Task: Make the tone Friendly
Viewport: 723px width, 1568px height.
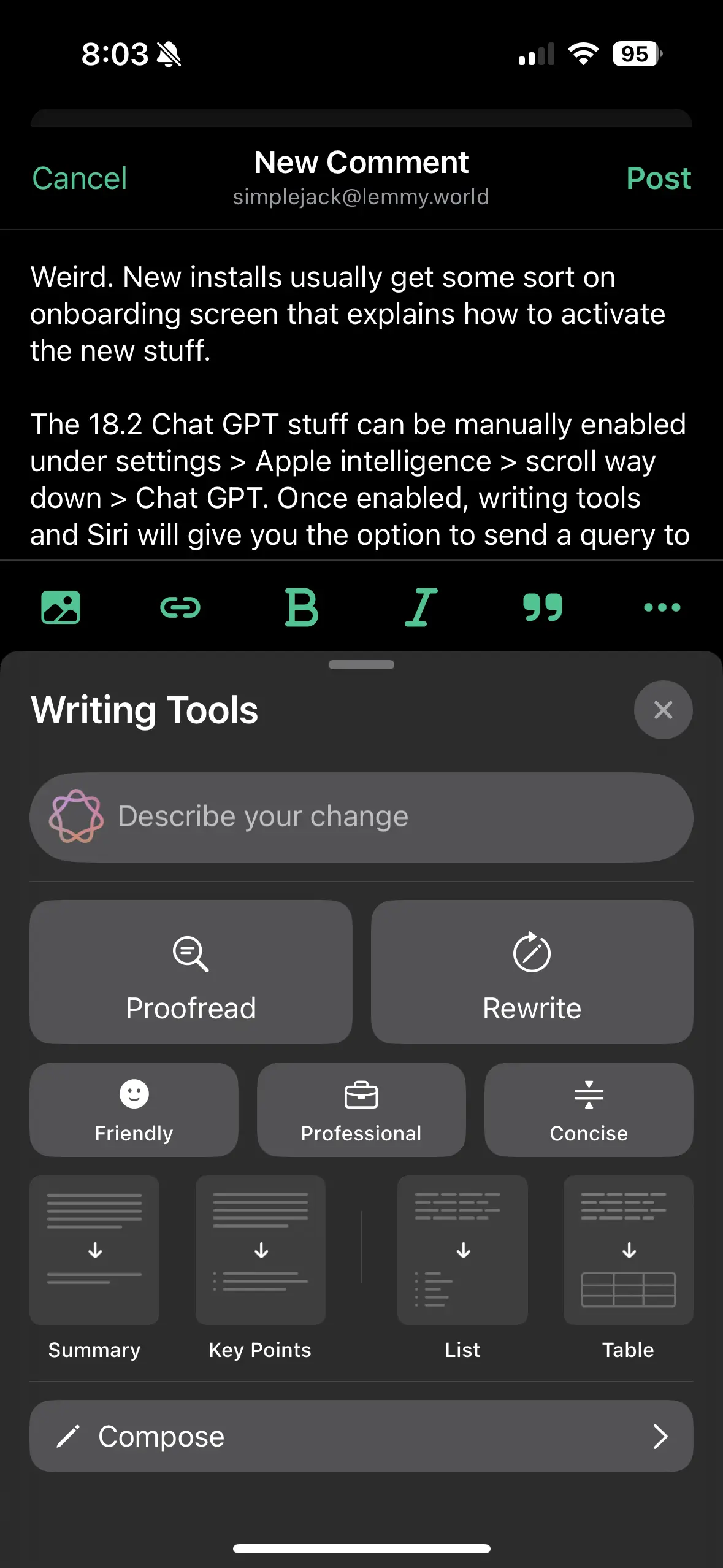Action: [x=134, y=1109]
